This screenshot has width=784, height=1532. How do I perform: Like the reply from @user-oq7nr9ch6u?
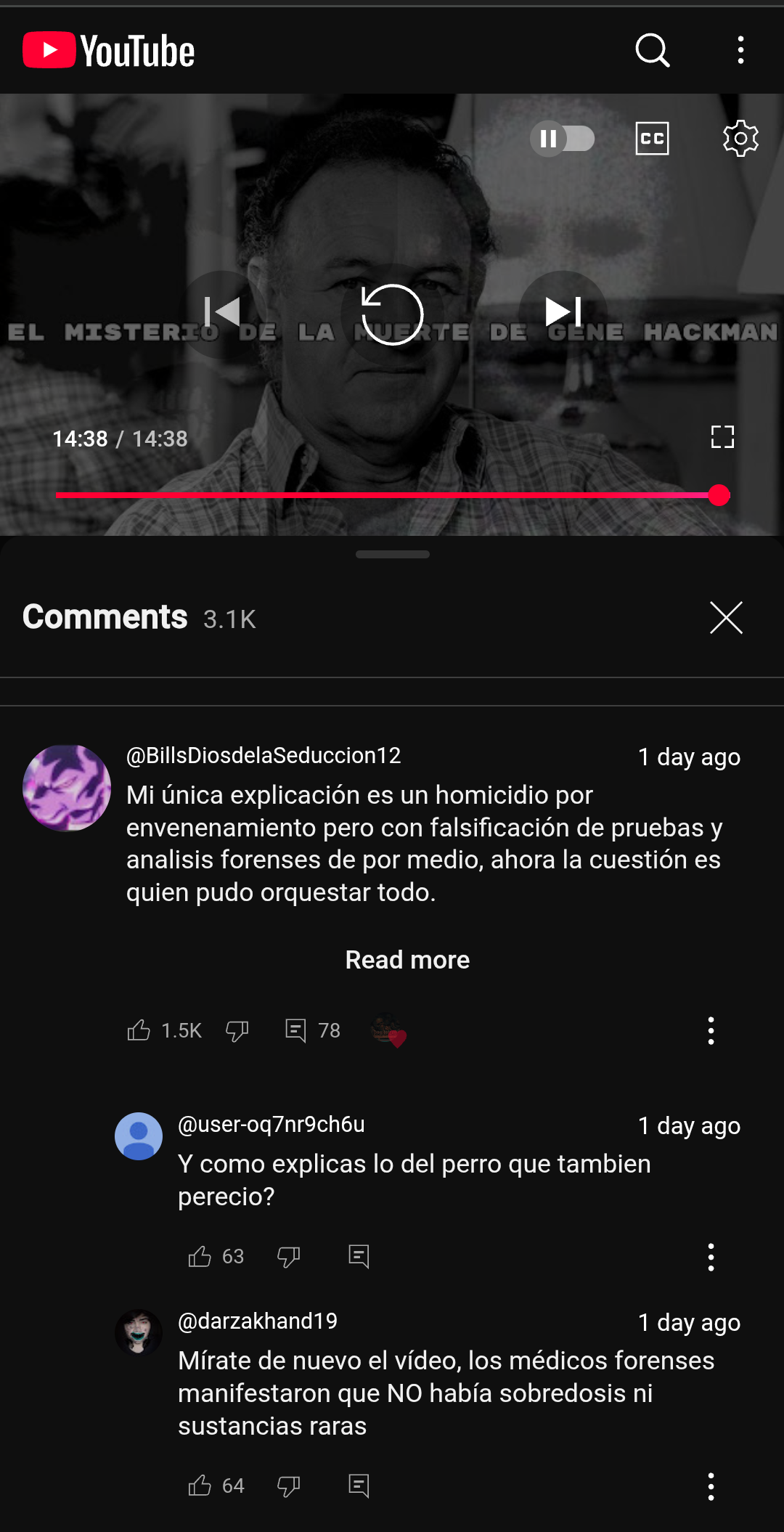tap(200, 1256)
